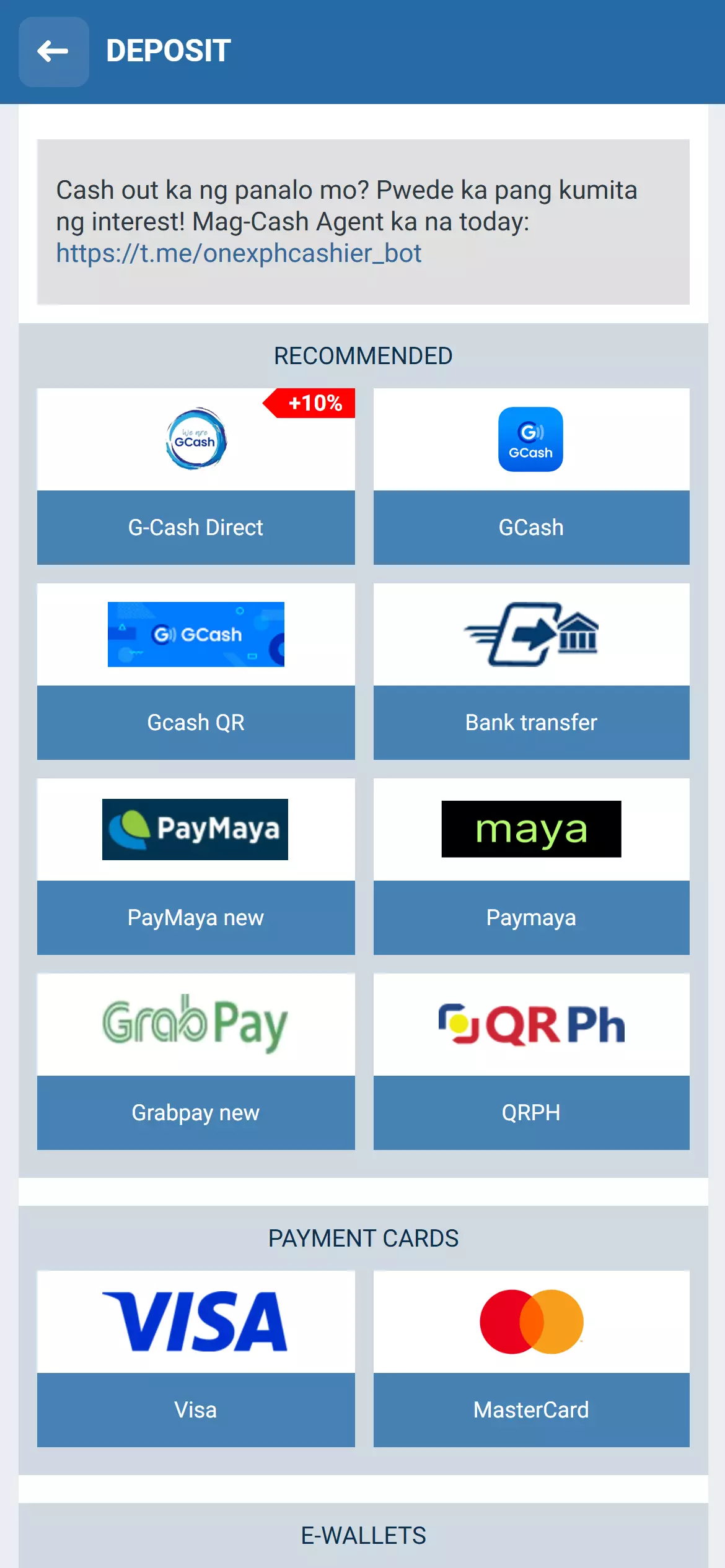Choose the GCash deposit method

[x=531, y=476]
